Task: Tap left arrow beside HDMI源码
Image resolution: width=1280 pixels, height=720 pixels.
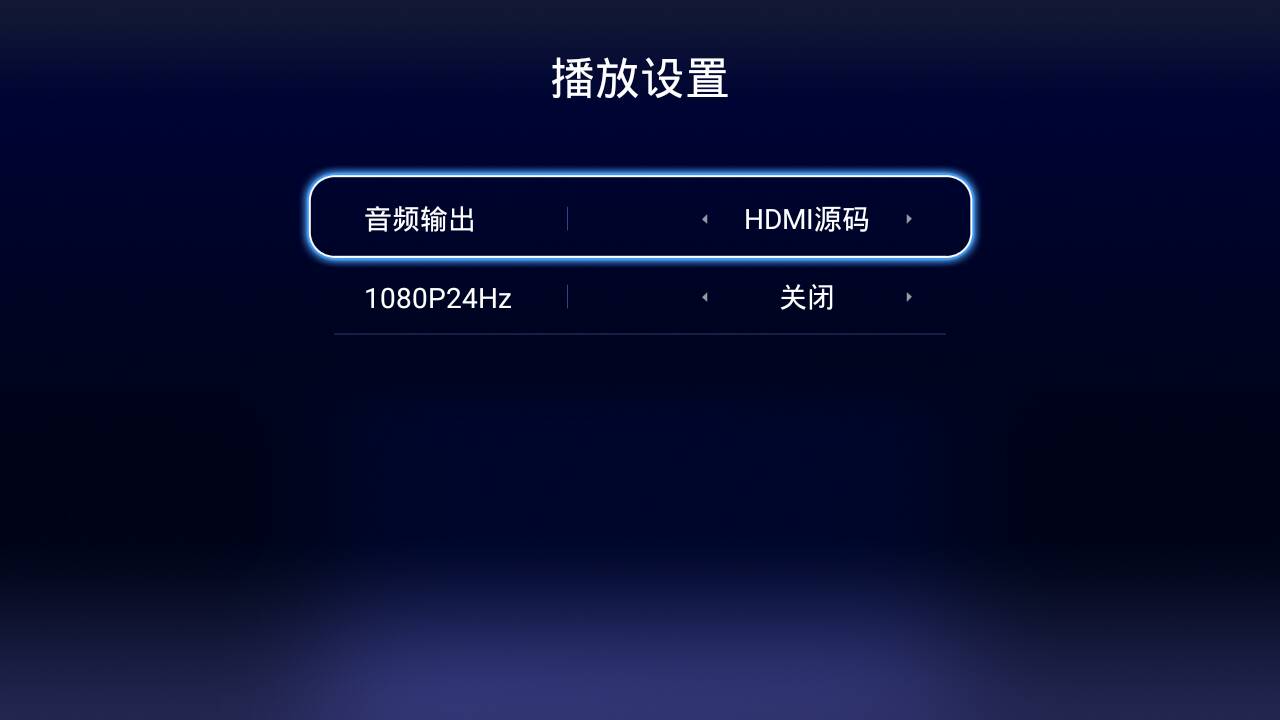Action: click(705, 219)
